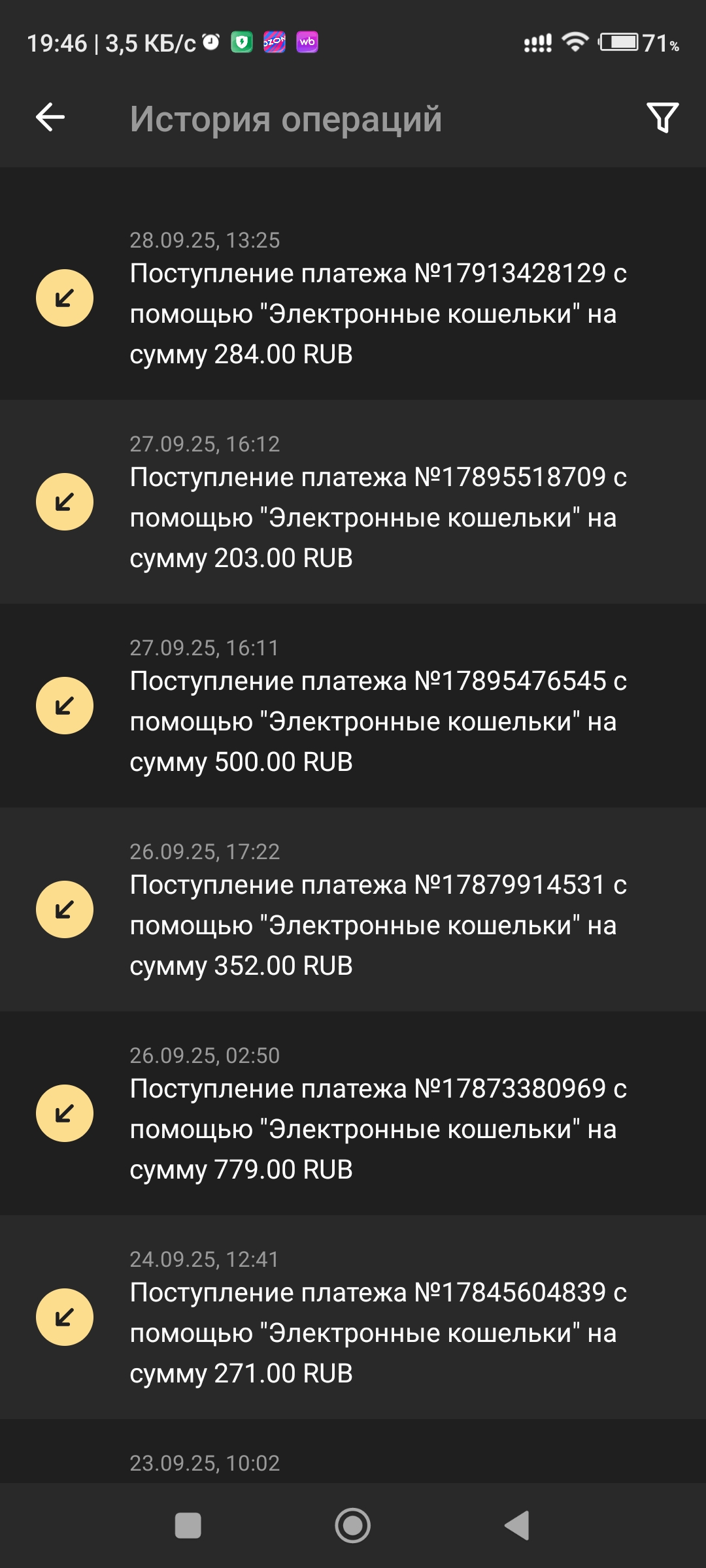The height and width of the screenshot is (1568, 706).
Task: Open the operations filter
Action: [x=662, y=118]
